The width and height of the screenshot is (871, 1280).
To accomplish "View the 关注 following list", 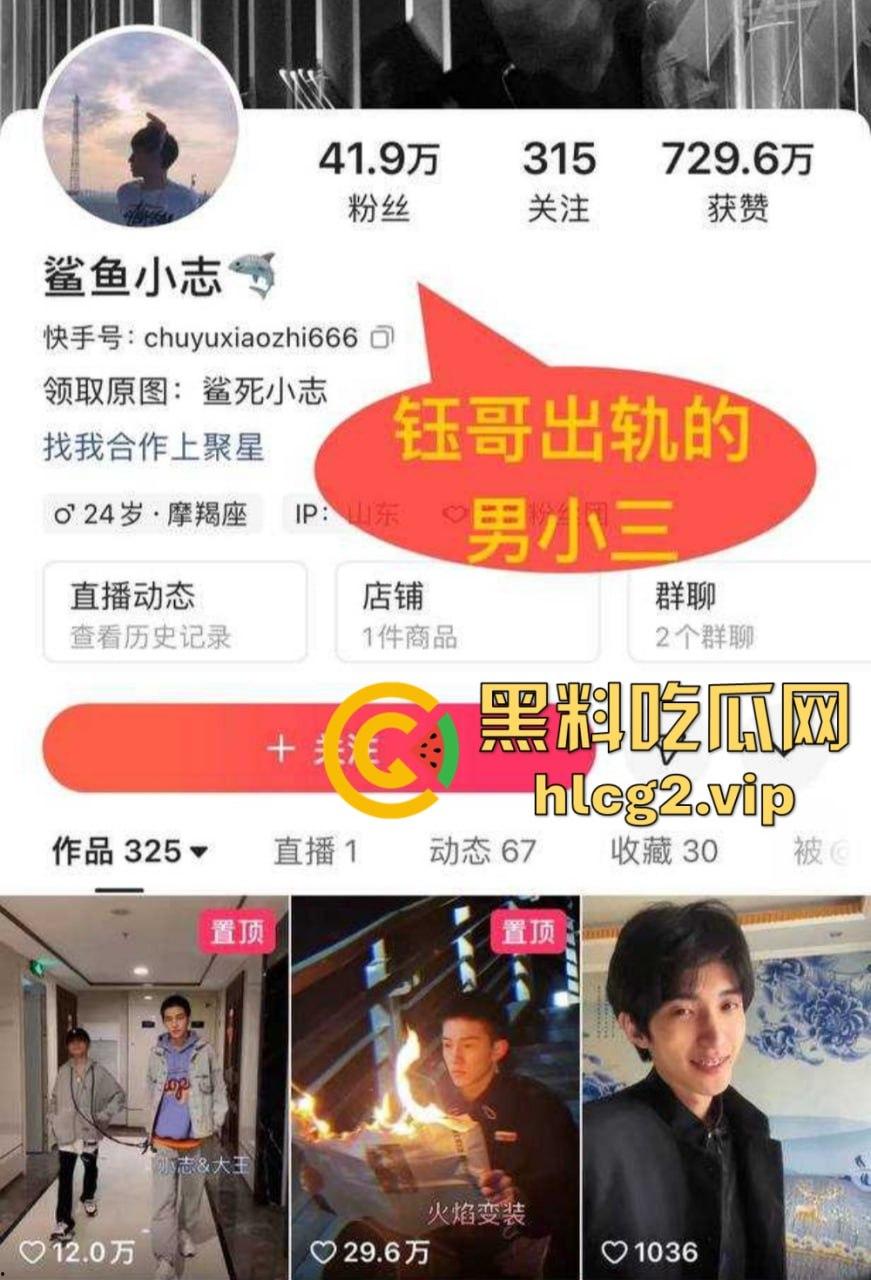I will coord(559,180).
